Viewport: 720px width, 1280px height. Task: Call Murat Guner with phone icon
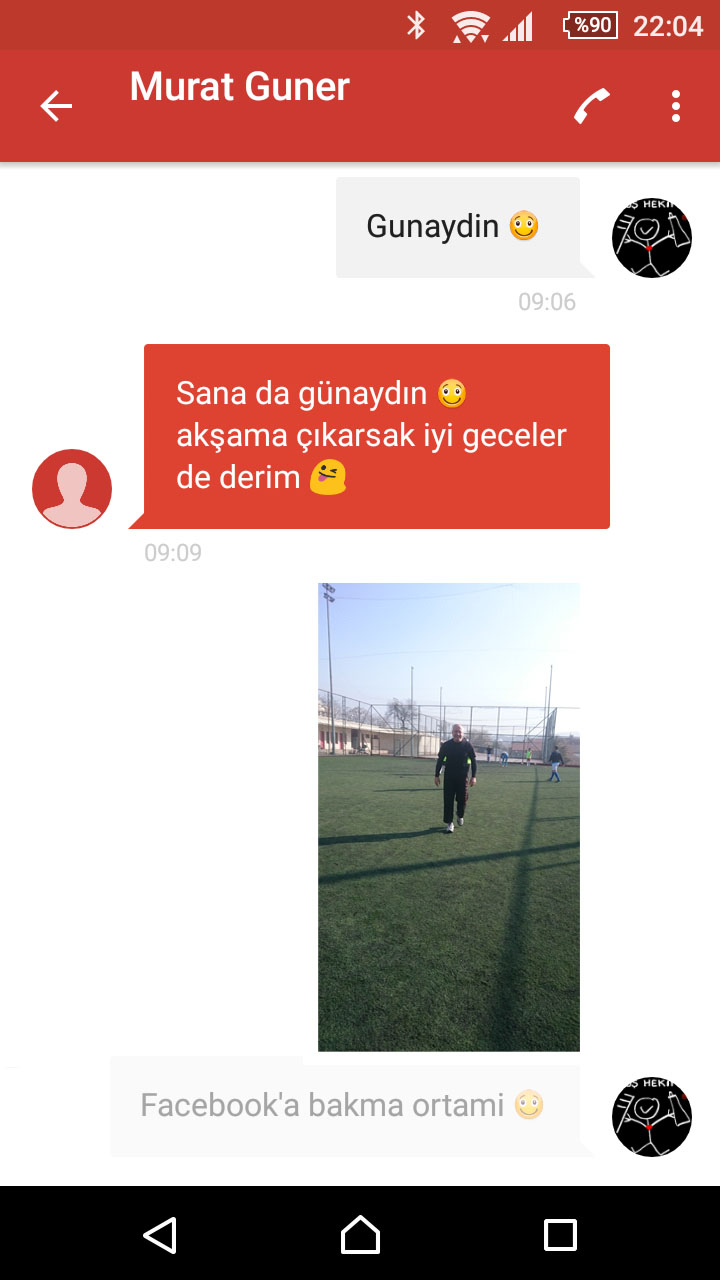click(592, 106)
